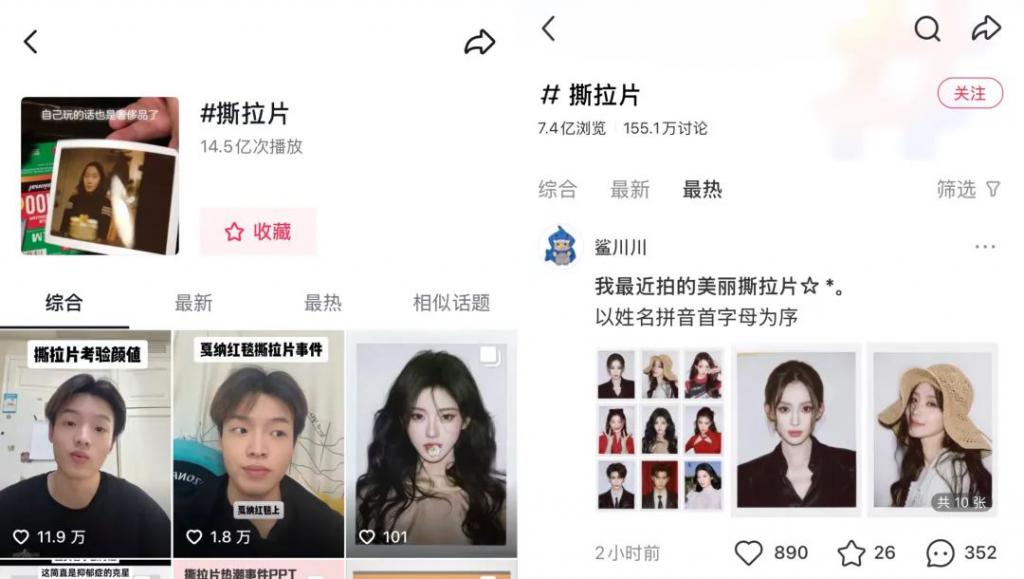Tap the 收藏 button for this topic
The height and width of the screenshot is (579, 1024).
[x=258, y=232]
